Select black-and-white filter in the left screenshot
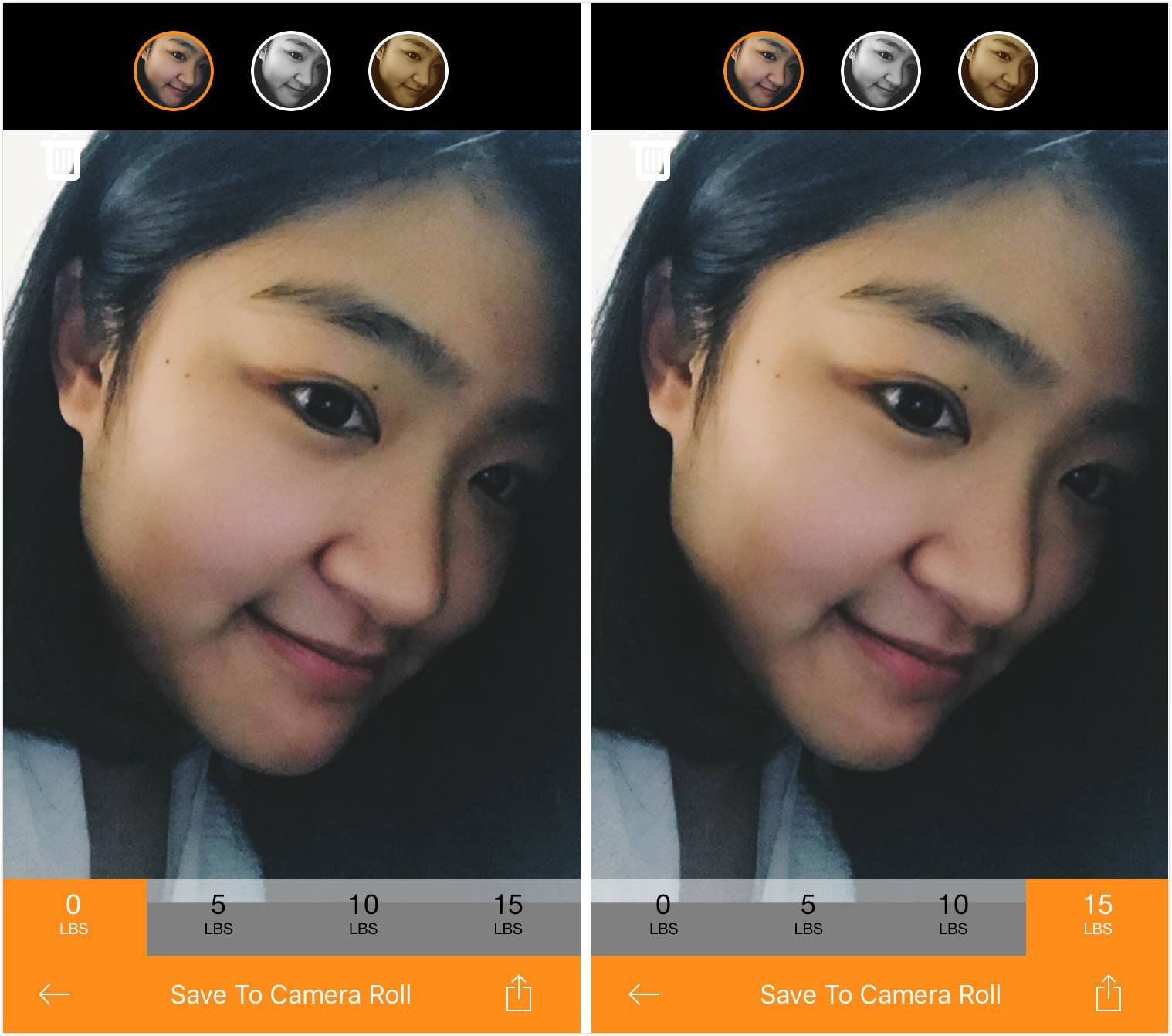1172x1036 pixels. [291, 71]
